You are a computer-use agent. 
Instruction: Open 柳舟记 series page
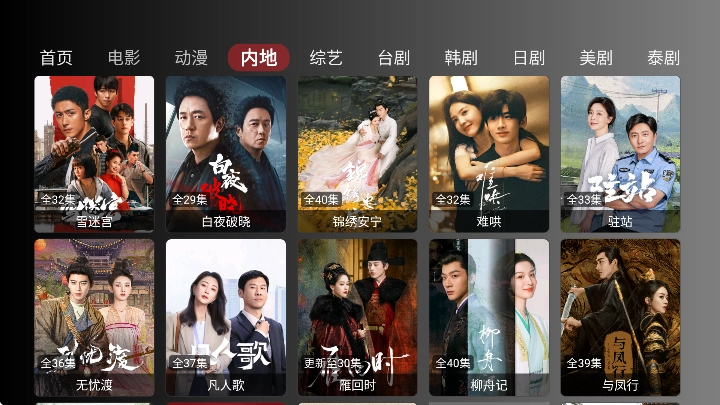[x=489, y=316]
